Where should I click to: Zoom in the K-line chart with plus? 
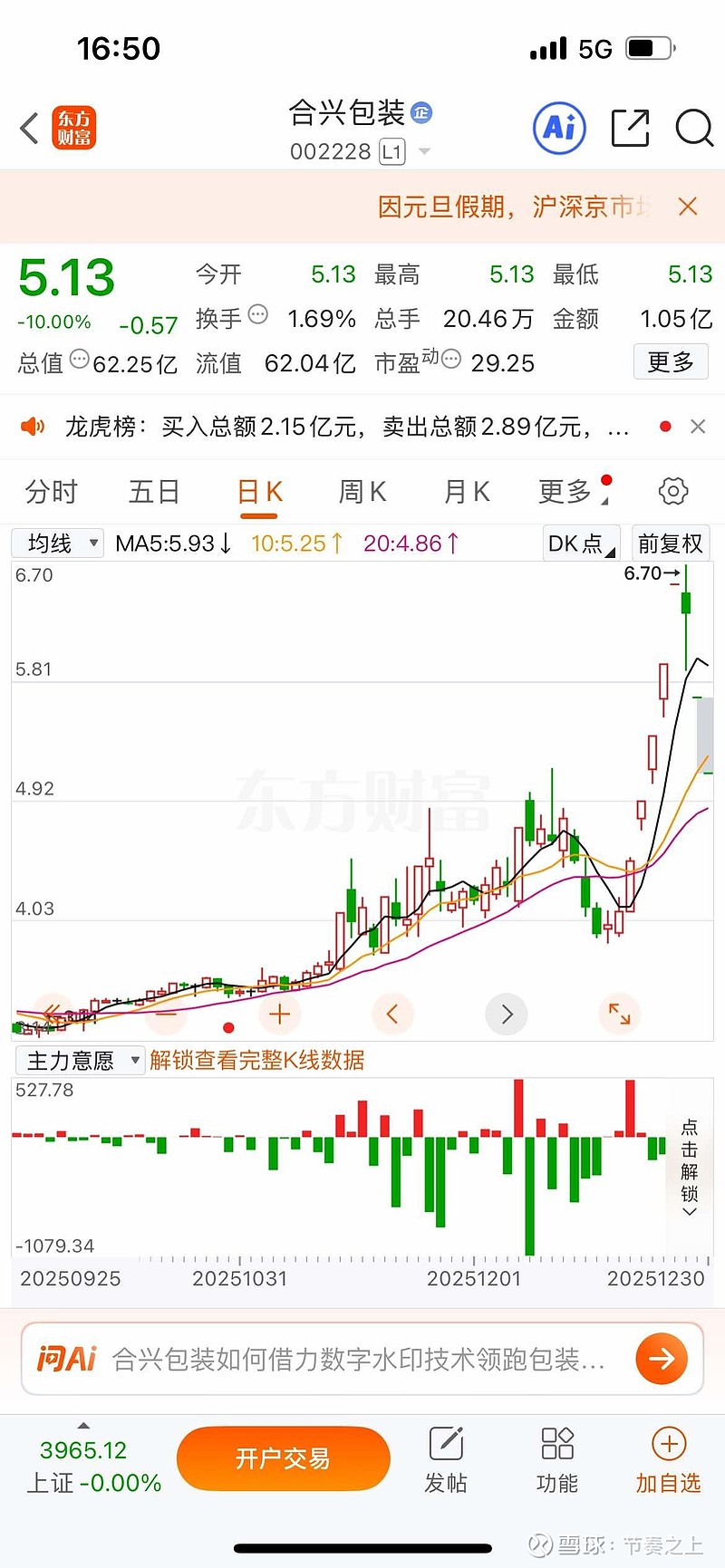279,1014
